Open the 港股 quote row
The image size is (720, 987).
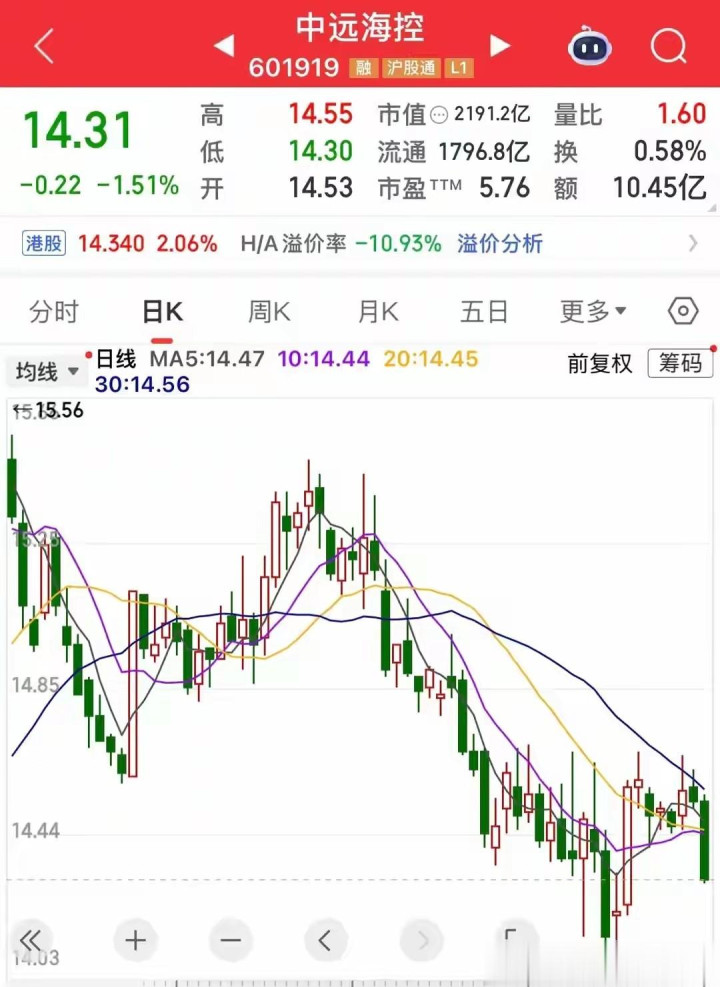tap(120, 243)
